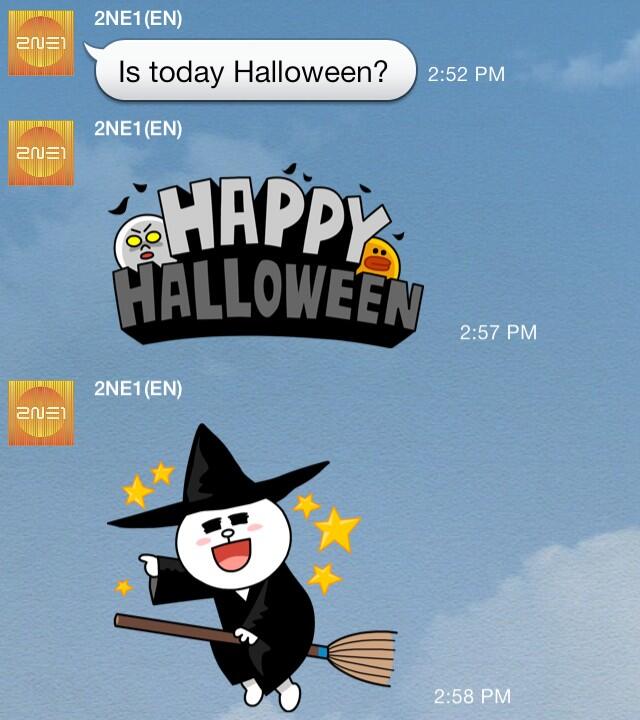The width and height of the screenshot is (640, 720).
Task: Tap 2NE1 avatar next to Happy Halloween sticker
Action: [x=41, y=152]
